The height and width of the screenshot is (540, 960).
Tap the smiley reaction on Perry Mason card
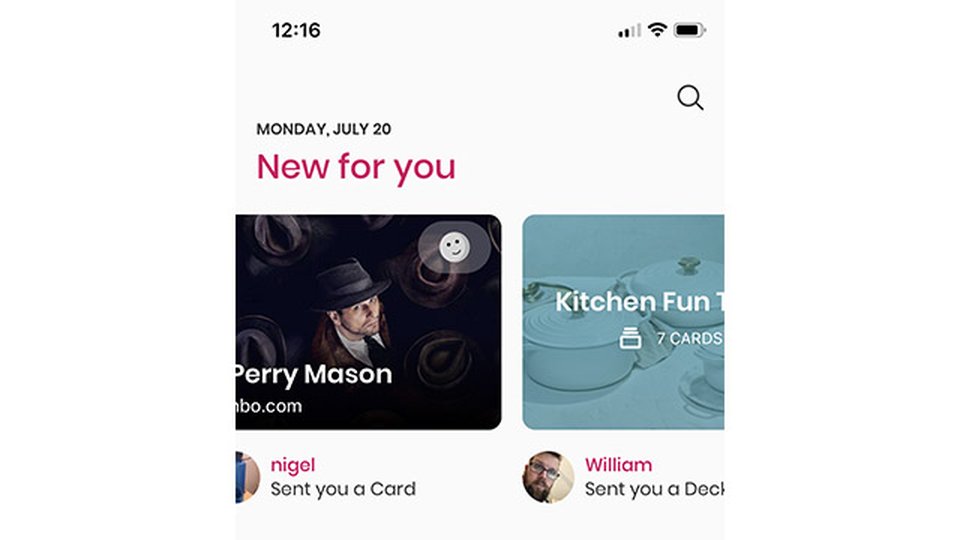(x=454, y=246)
